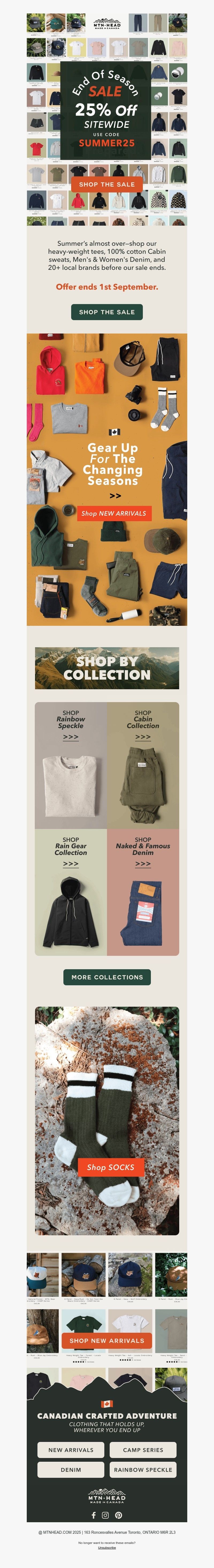
Task: Open the Facebook icon in footer
Action: pos(94,1515)
